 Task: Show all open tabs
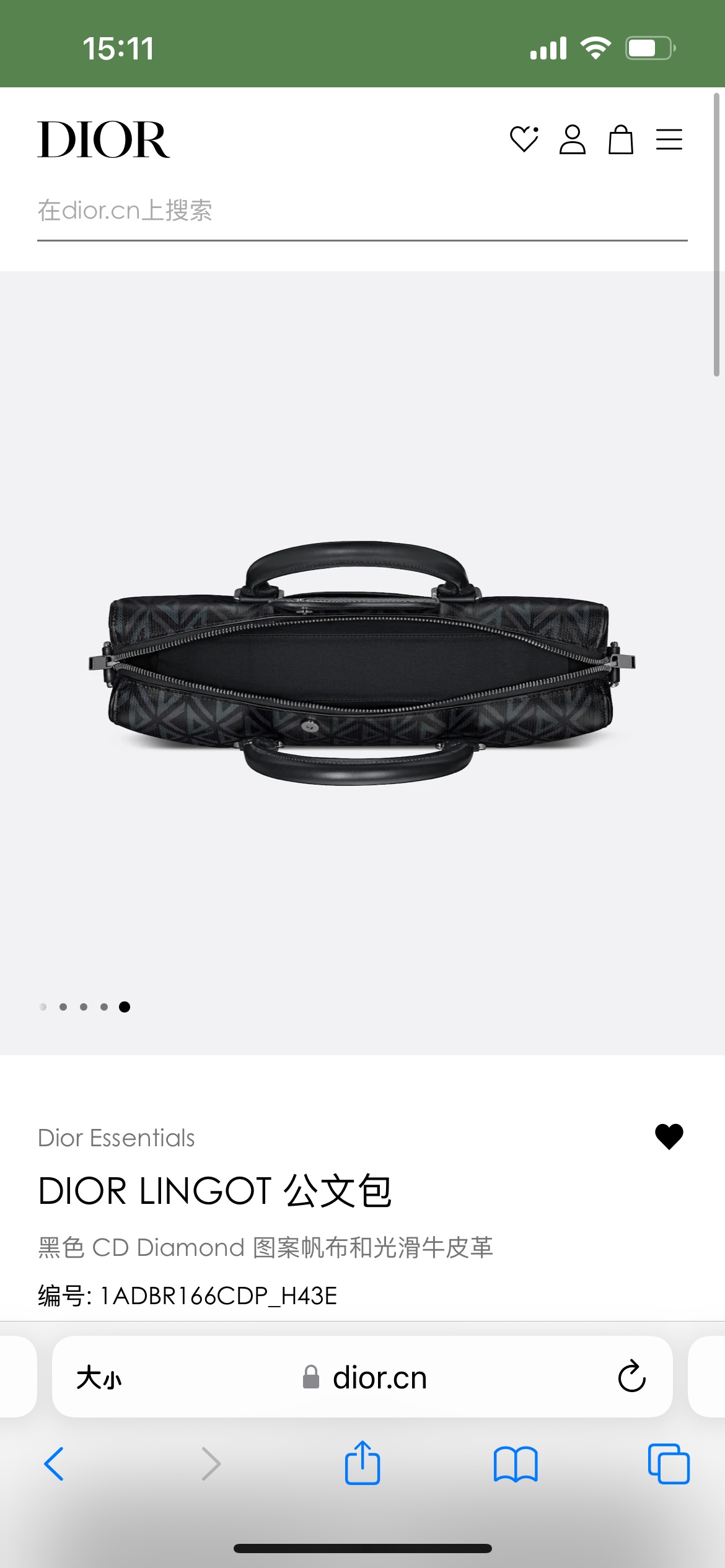click(668, 1464)
